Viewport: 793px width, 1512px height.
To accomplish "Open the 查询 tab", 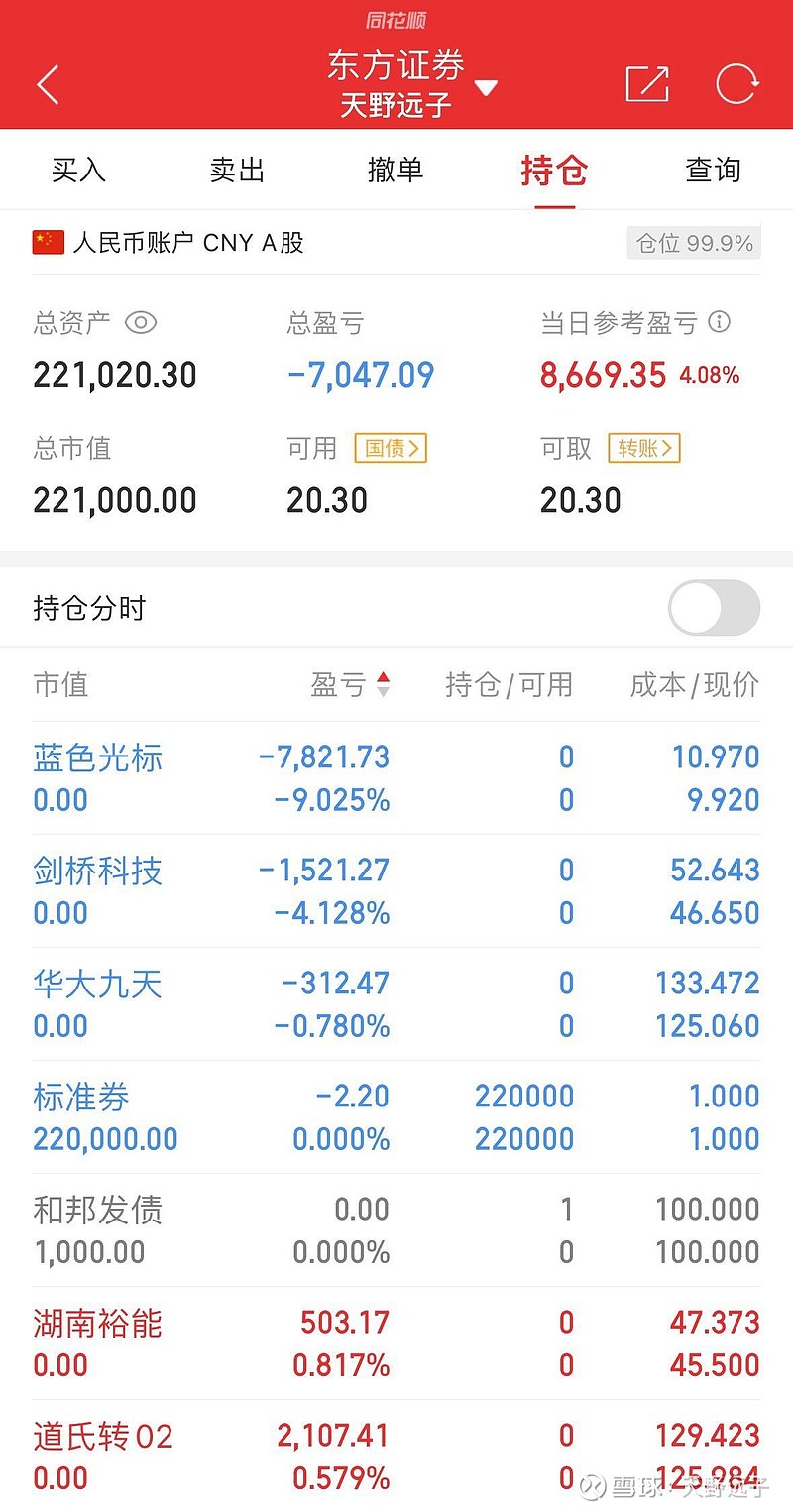I will click(x=715, y=170).
